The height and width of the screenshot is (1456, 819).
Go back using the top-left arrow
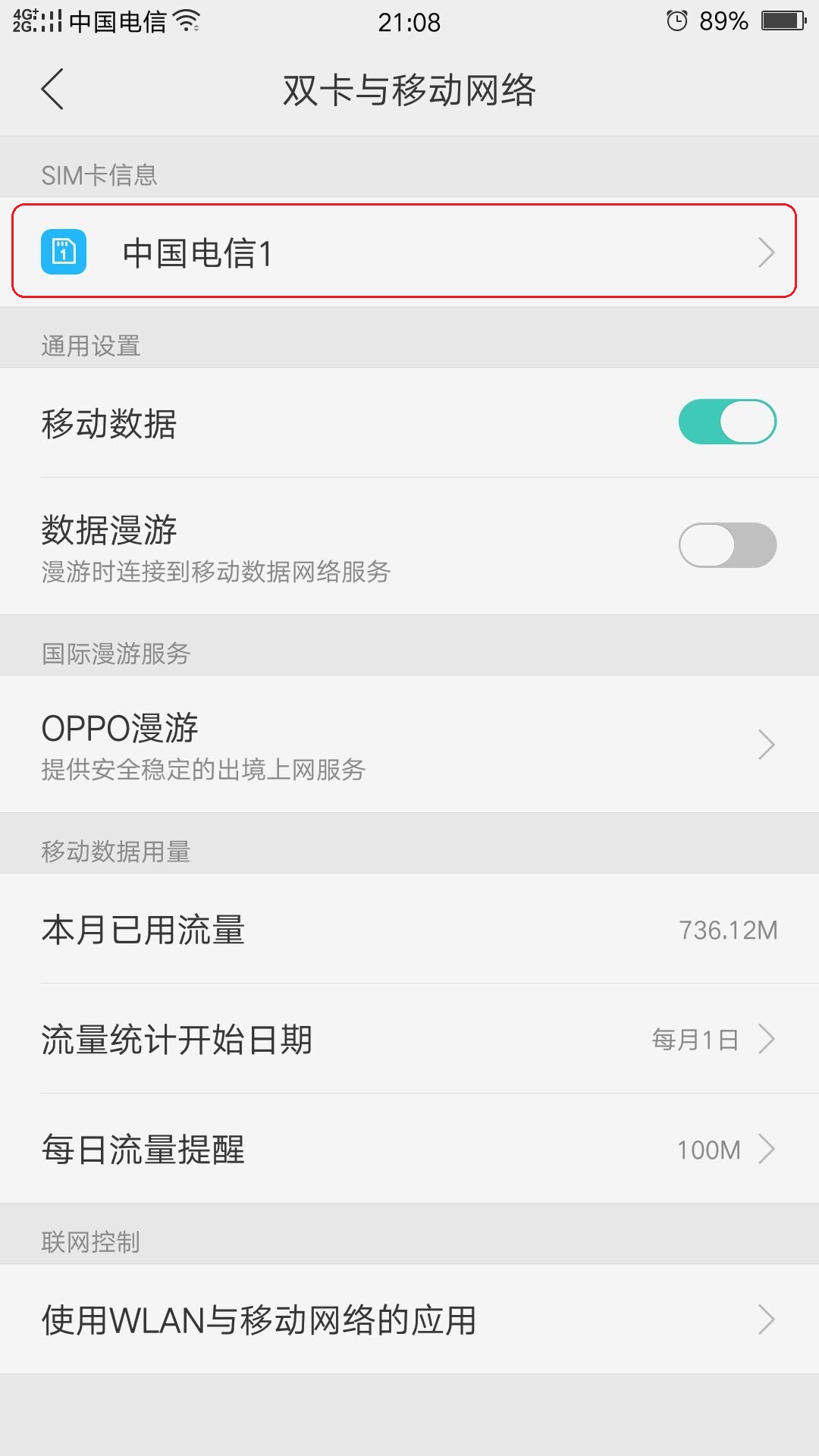(x=52, y=89)
